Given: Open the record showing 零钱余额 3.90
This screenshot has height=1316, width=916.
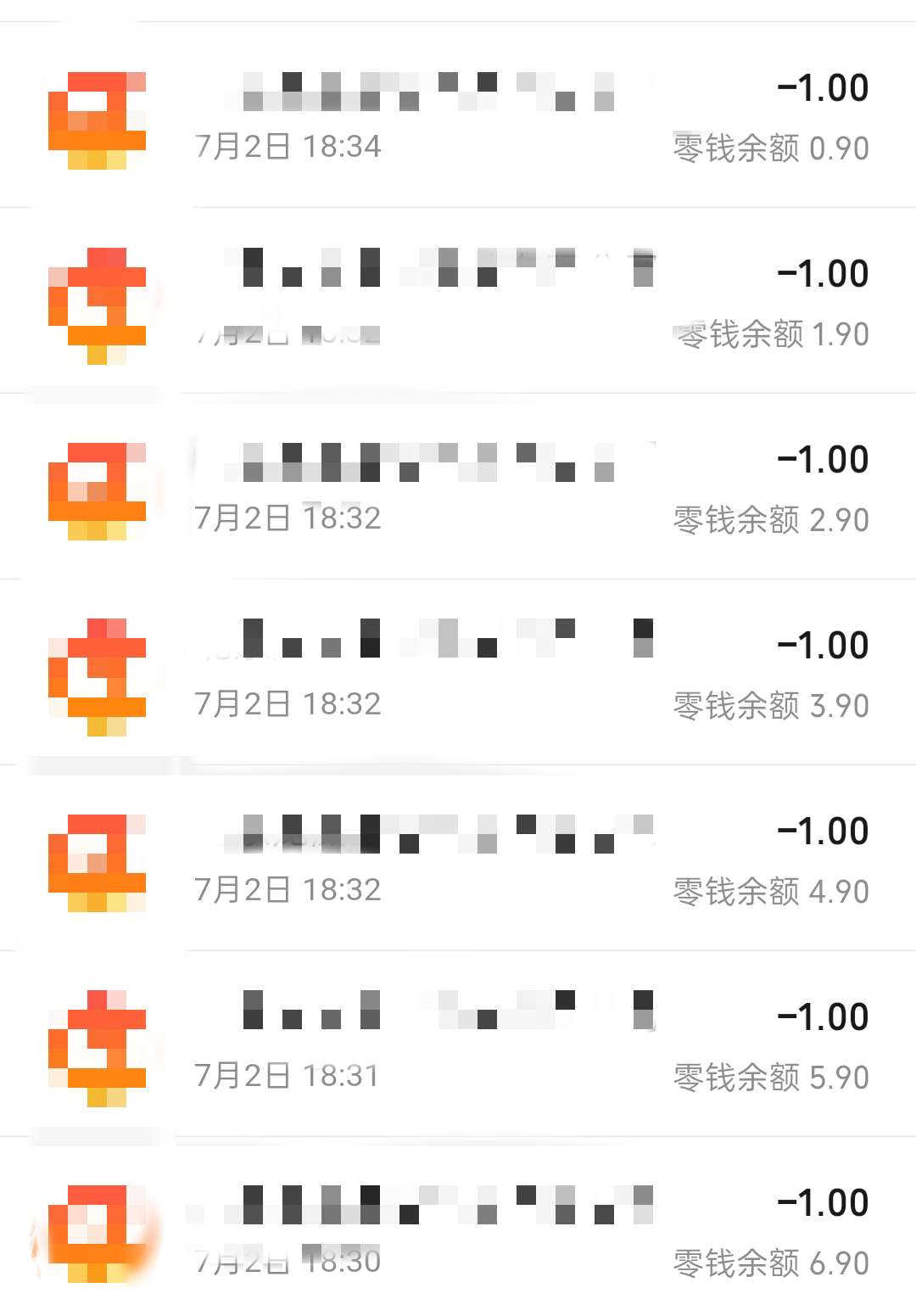Looking at the screenshot, I should point(458,674).
